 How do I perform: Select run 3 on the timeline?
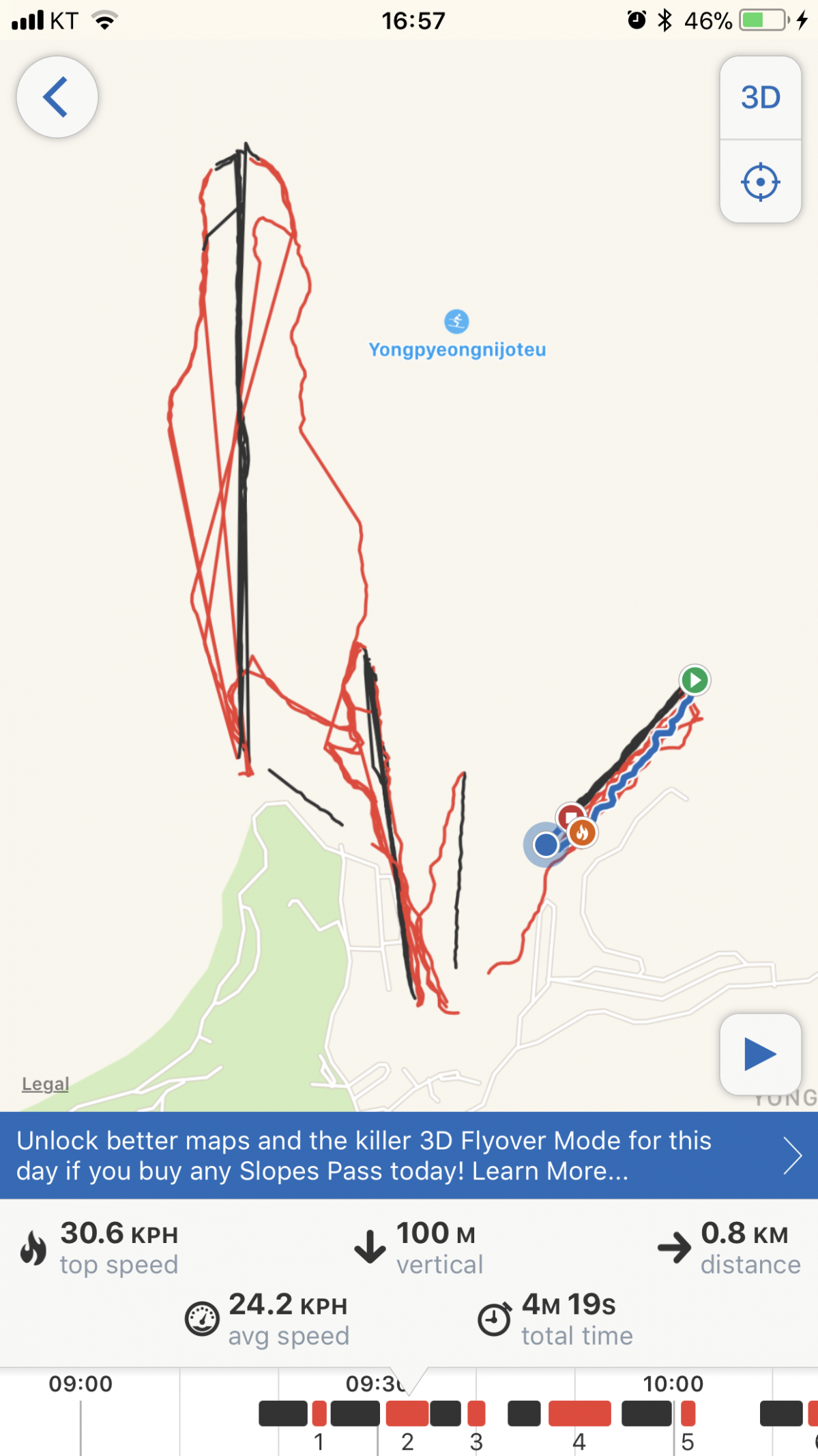click(476, 1413)
